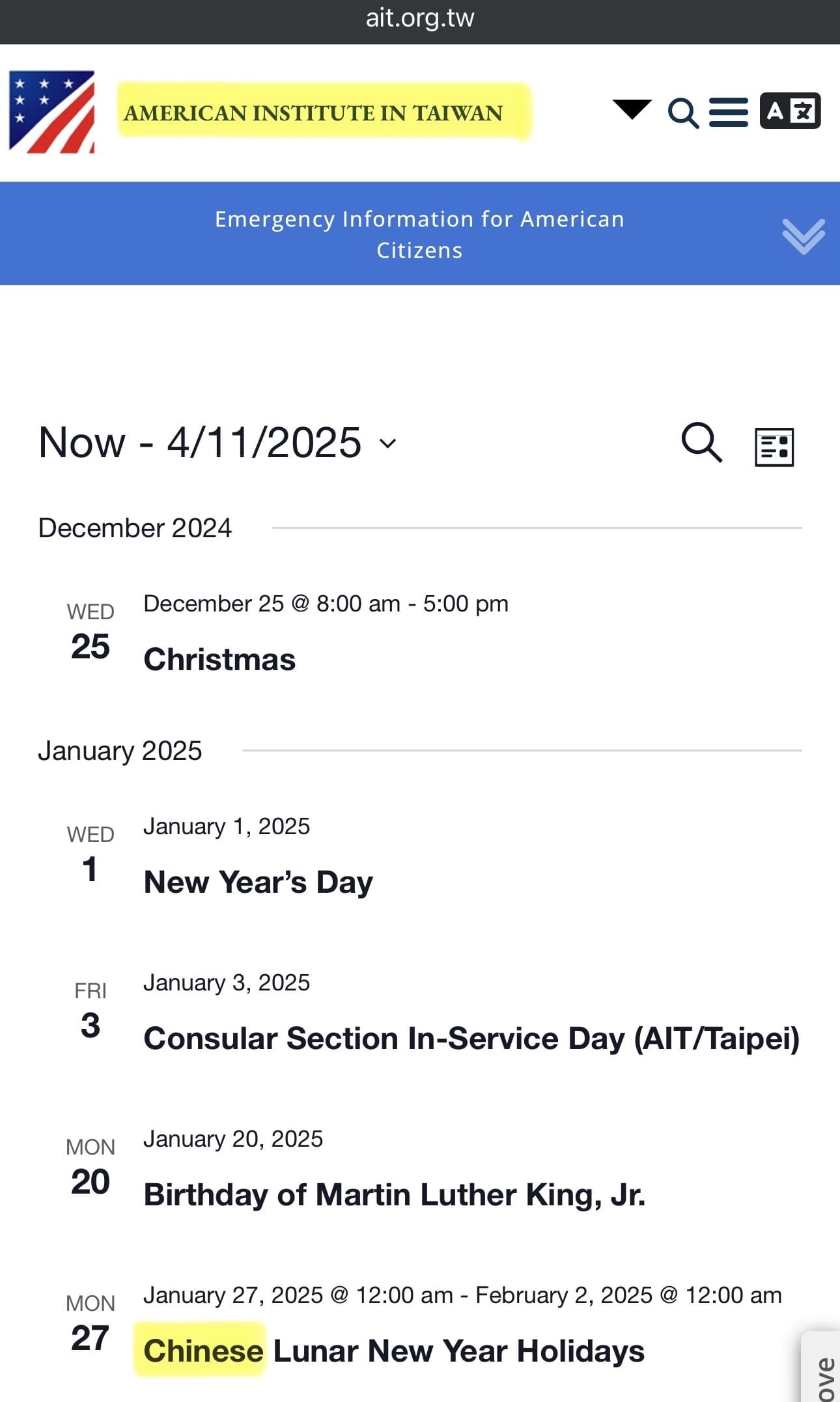Screen dimensions: 840x1402
Task: Expand the black triangle dropdown in header
Action: [x=632, y=109]
